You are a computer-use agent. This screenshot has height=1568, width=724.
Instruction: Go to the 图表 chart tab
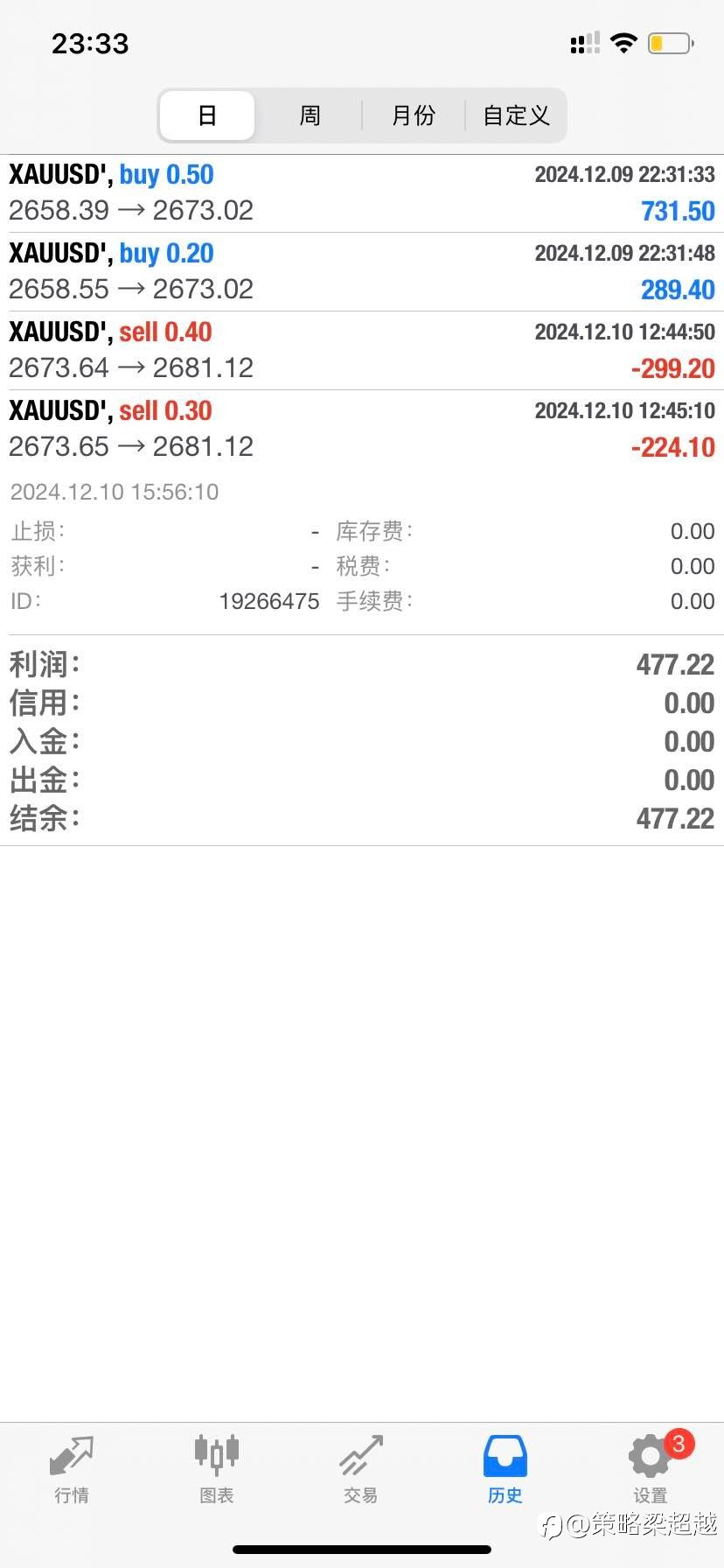pos(216,1470)
